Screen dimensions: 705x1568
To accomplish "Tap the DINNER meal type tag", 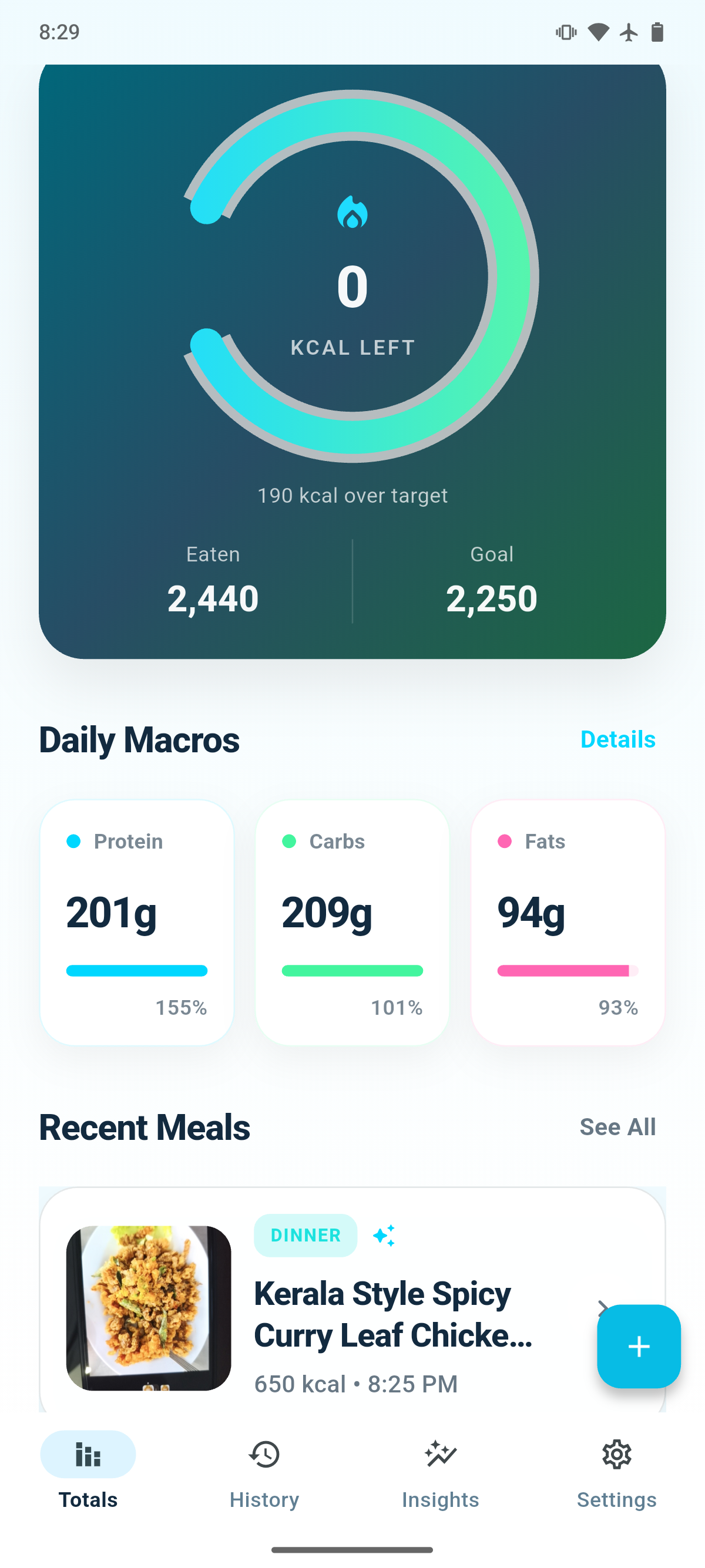I will (x=305, y=1235).
